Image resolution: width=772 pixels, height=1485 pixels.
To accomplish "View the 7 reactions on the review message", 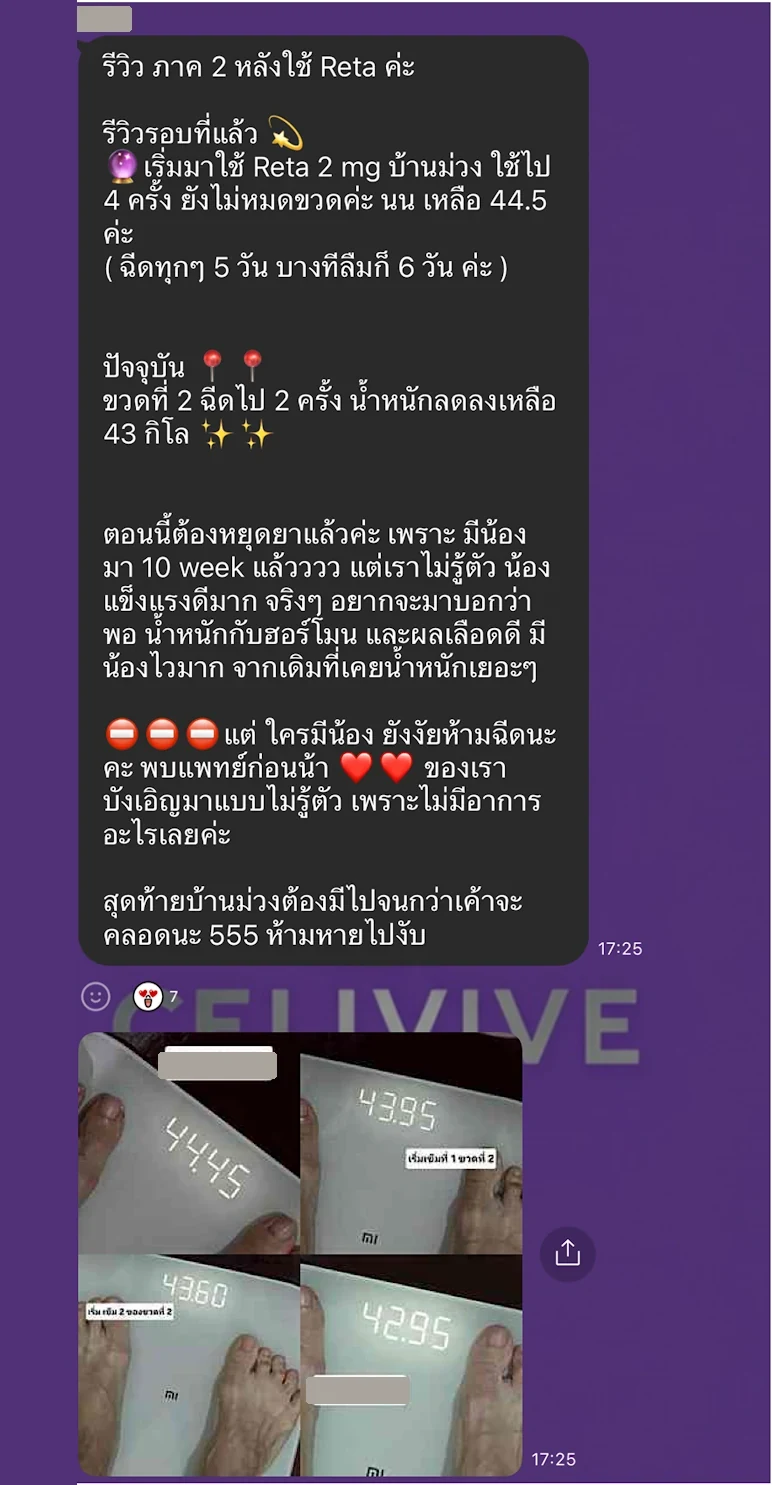I will click(156, 996).
